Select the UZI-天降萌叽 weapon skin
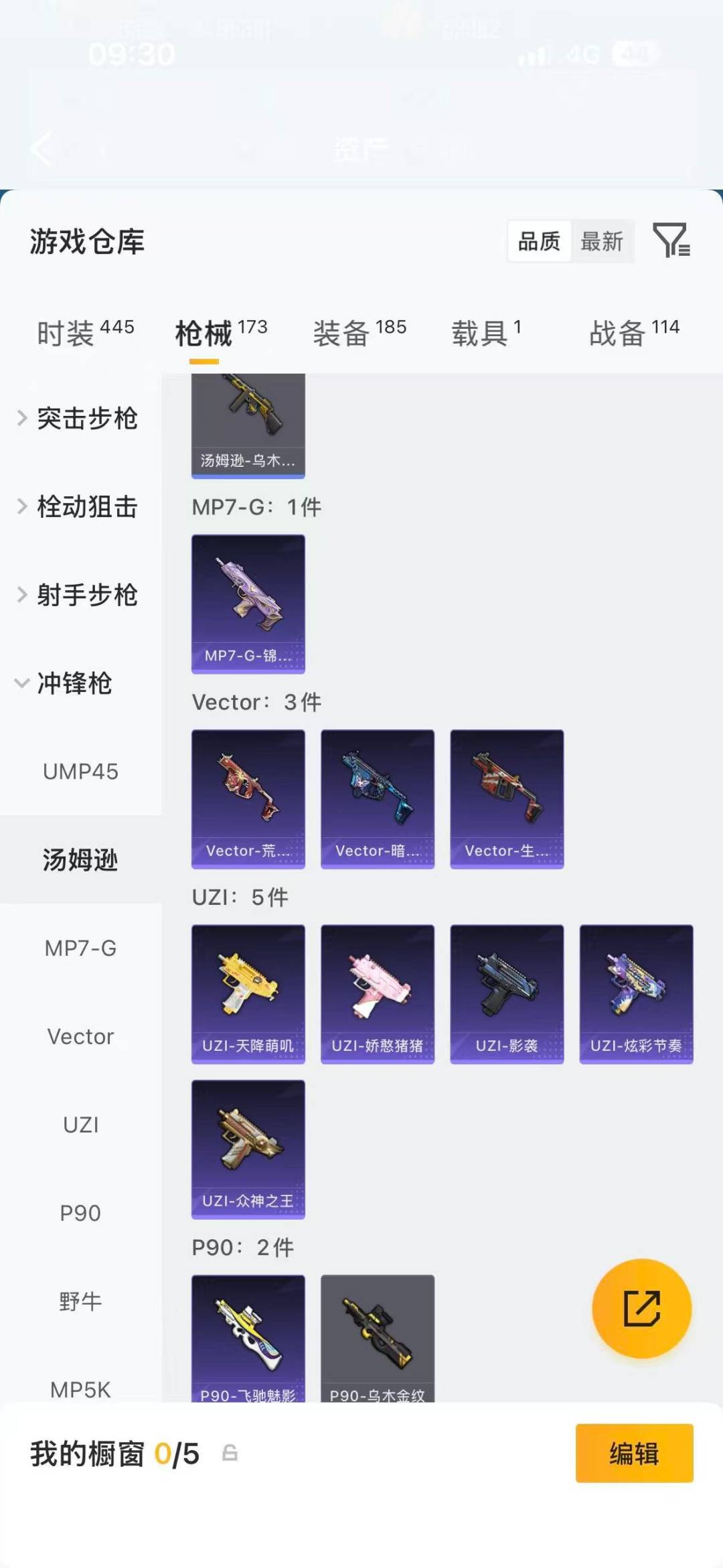 (248, 993)
